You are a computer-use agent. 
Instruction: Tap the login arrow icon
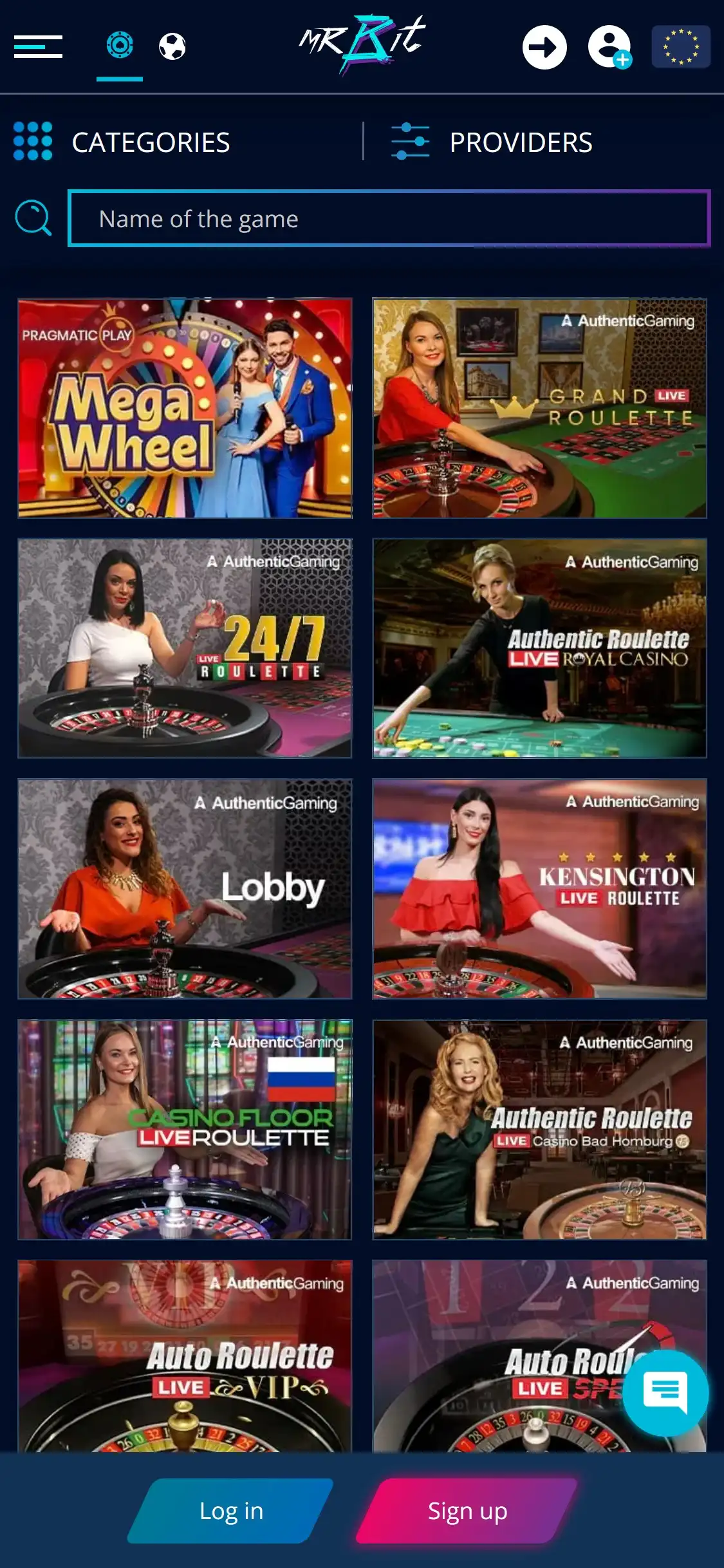544,47
